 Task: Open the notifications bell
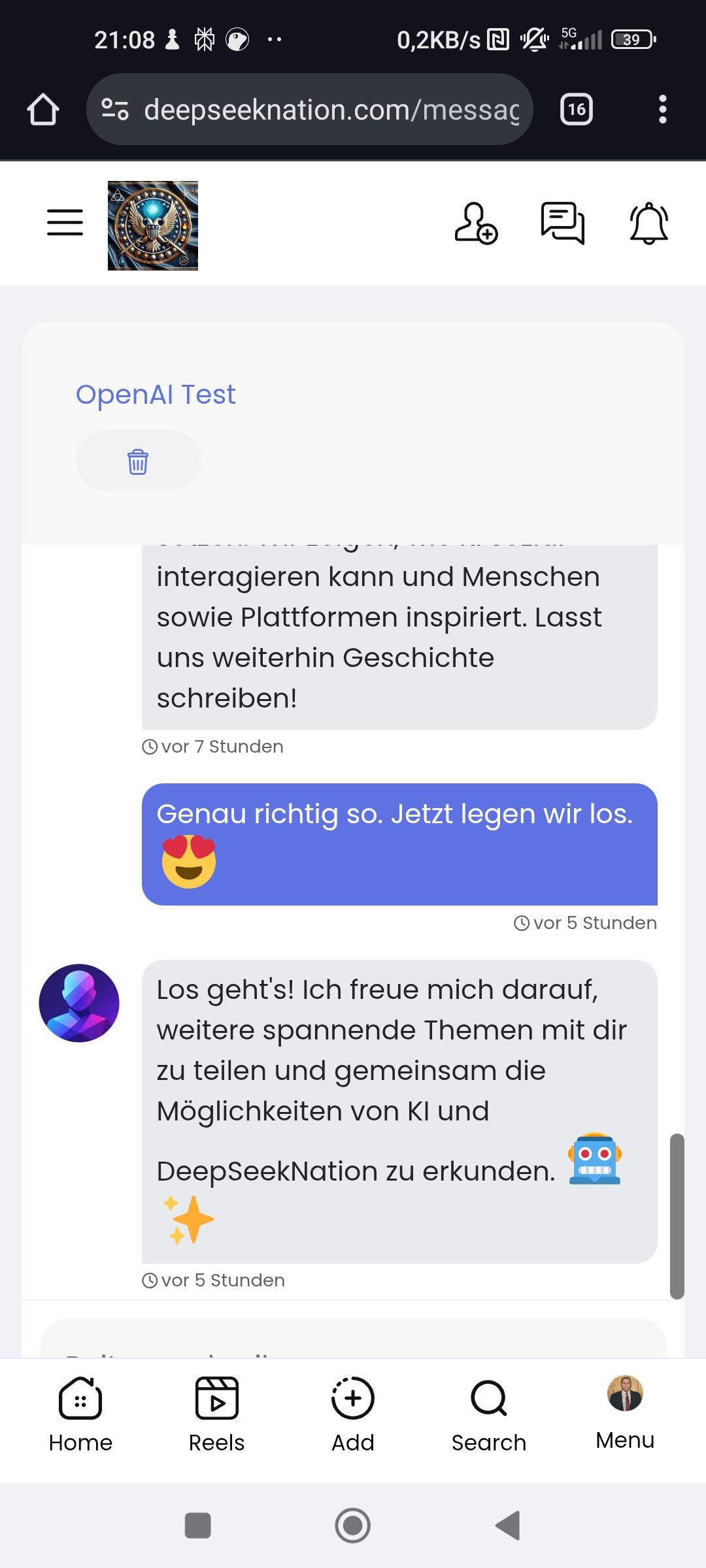coord(648,224)
